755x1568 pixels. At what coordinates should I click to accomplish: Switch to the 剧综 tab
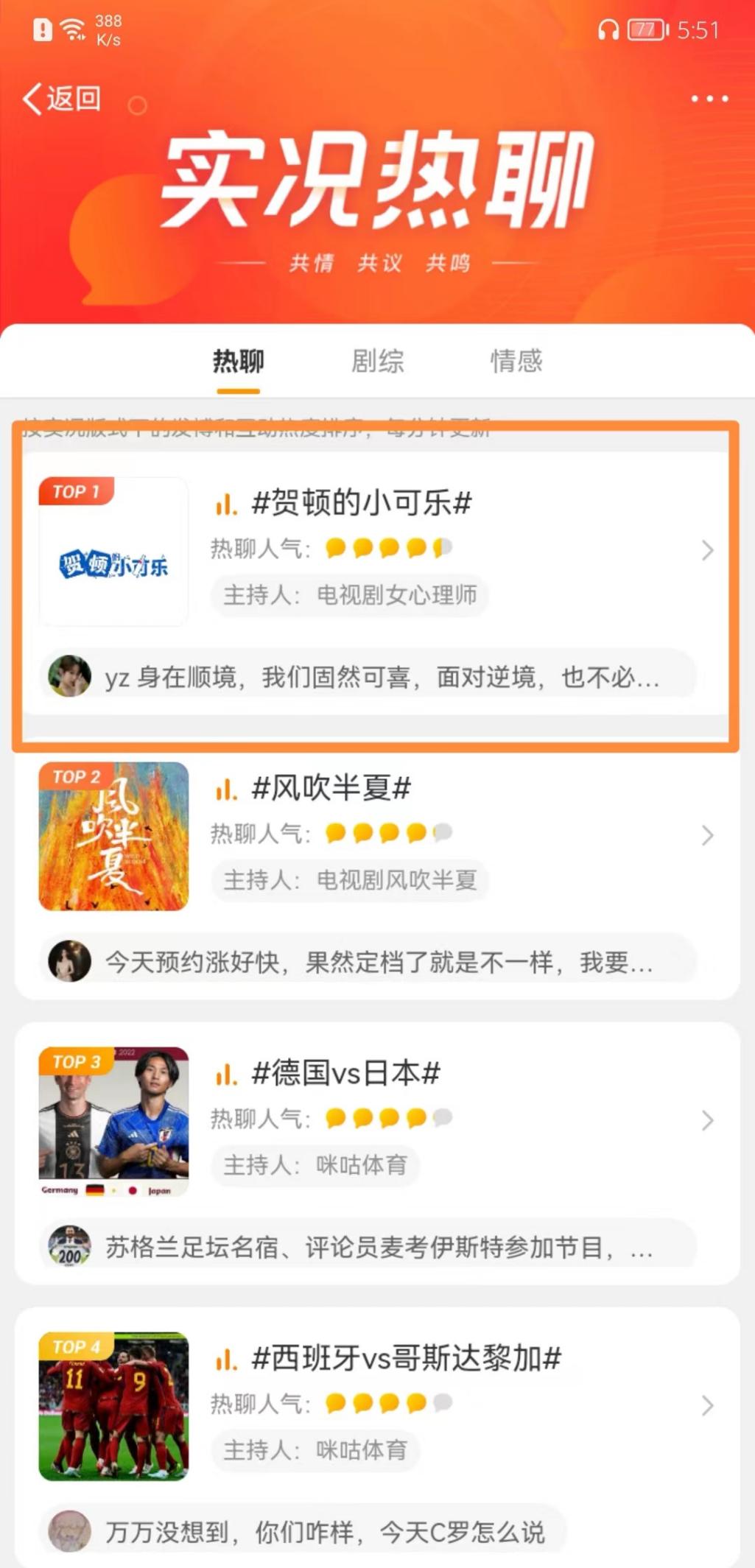377,362
